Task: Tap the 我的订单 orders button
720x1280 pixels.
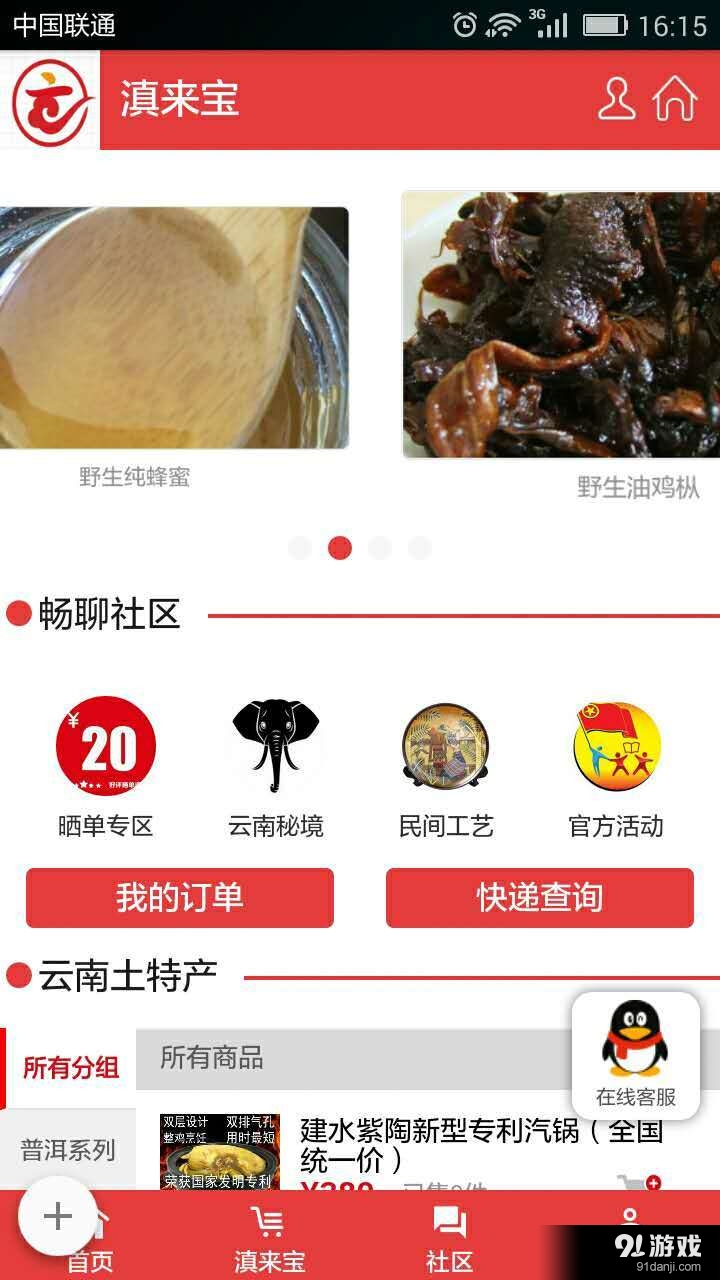Action: tap(179, 898)
